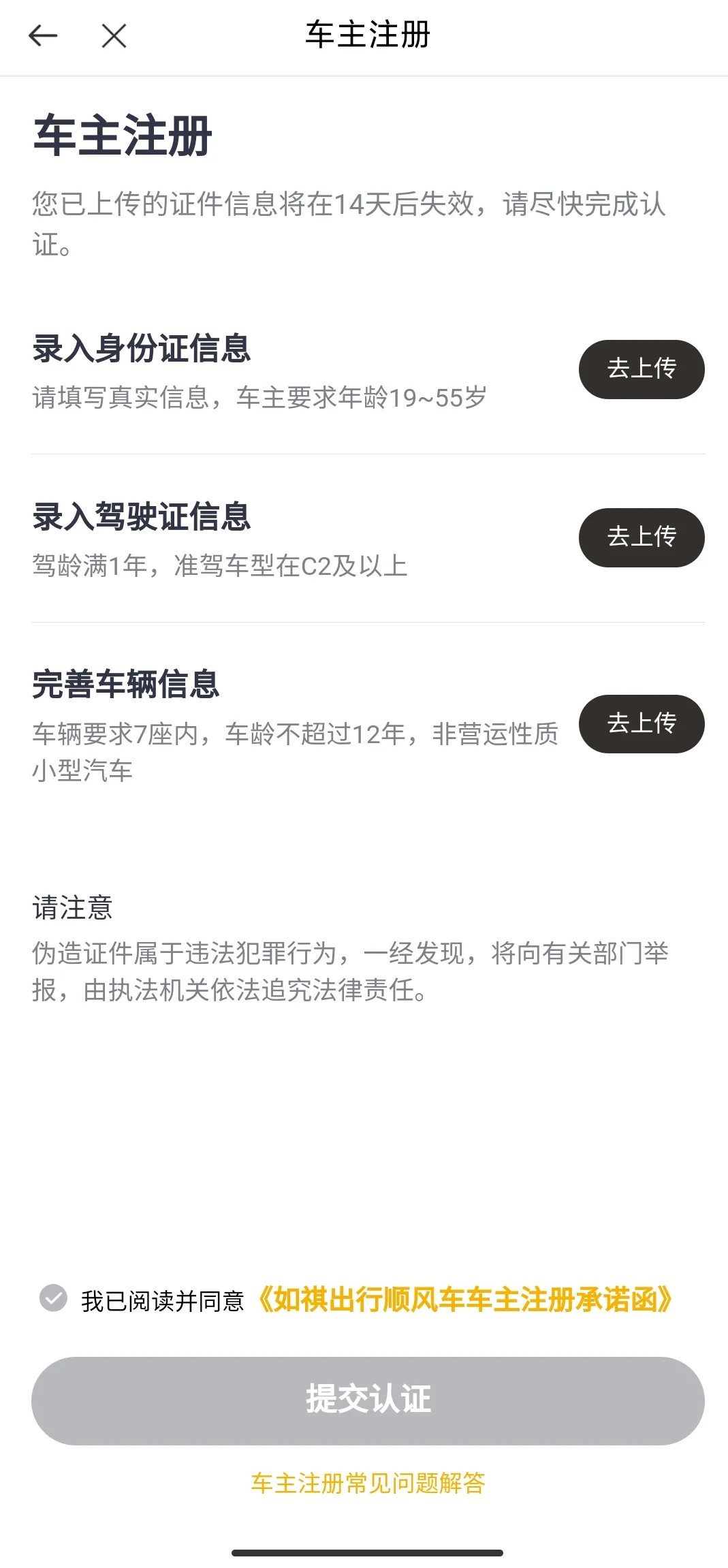This screenshot has width=728, height=1568.
Task: Tap 去上传 for 完善车辆信息
Action: (641, 723)
